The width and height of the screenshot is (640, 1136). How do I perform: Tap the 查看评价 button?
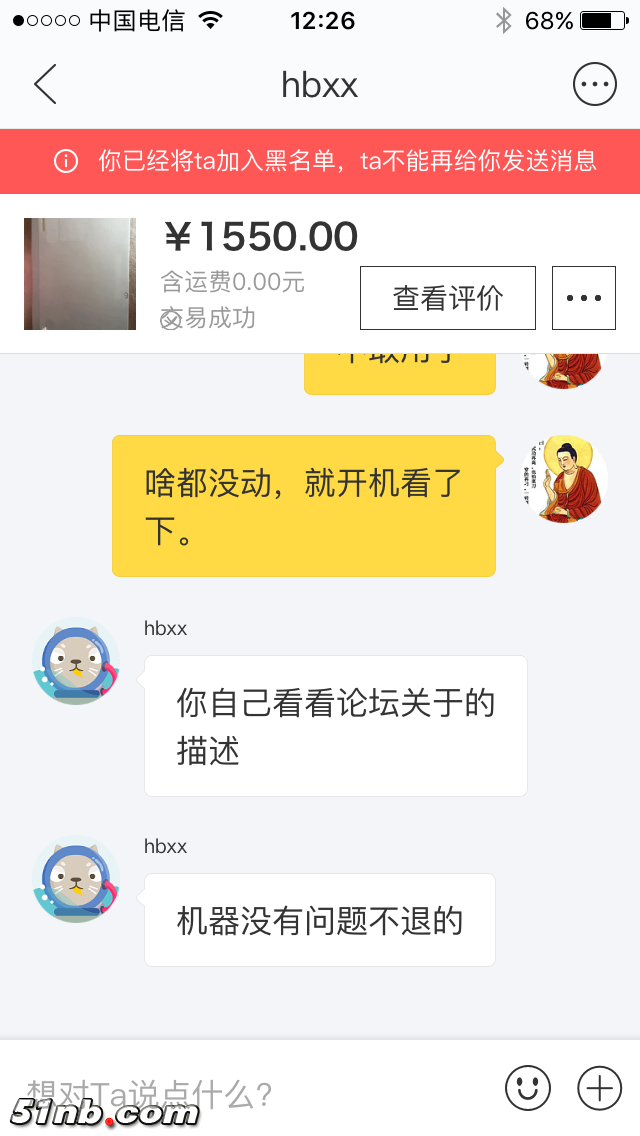point(447,298)
